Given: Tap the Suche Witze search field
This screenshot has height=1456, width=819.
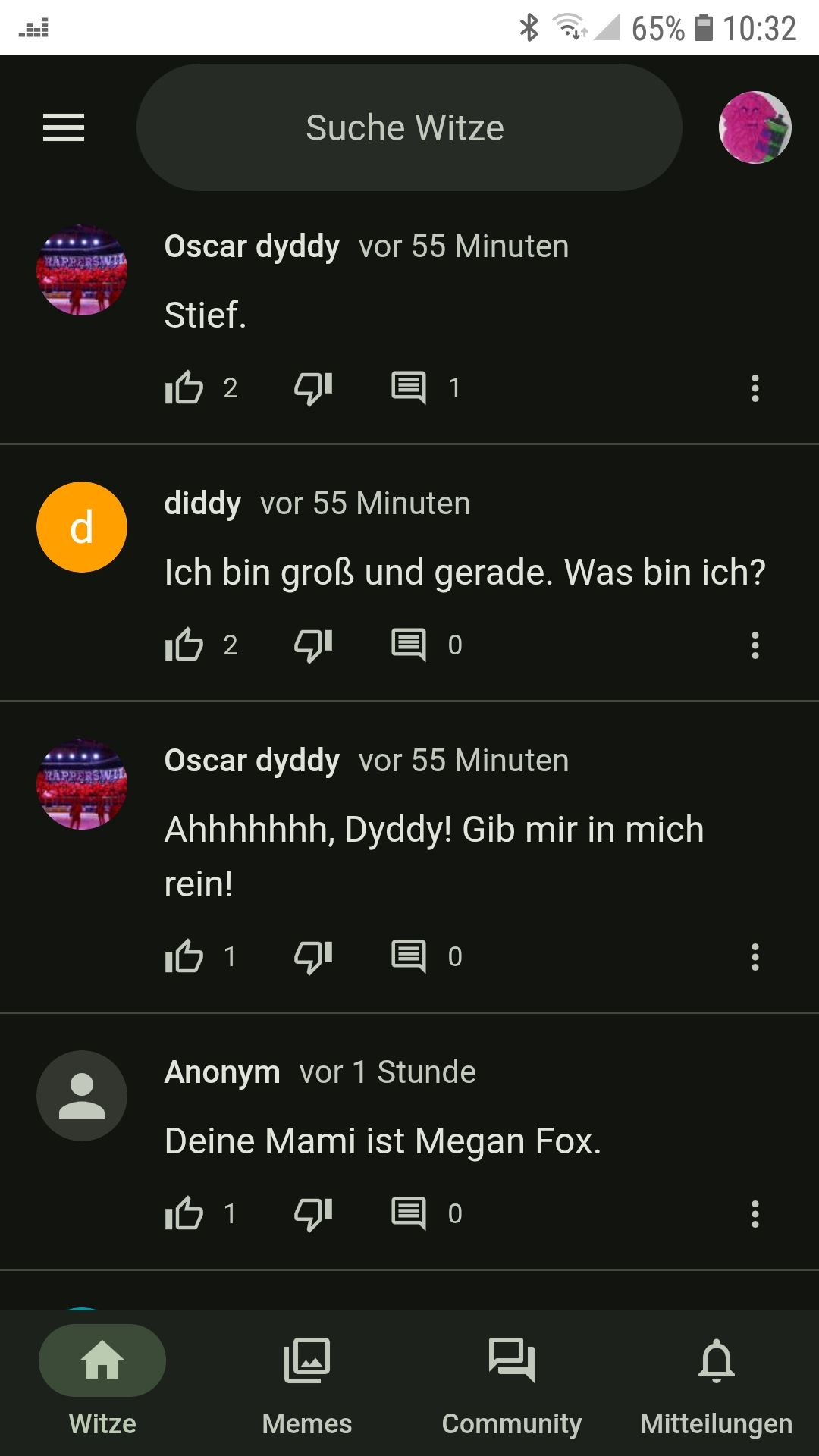Looking at the screenshot, I should (409, 127).
